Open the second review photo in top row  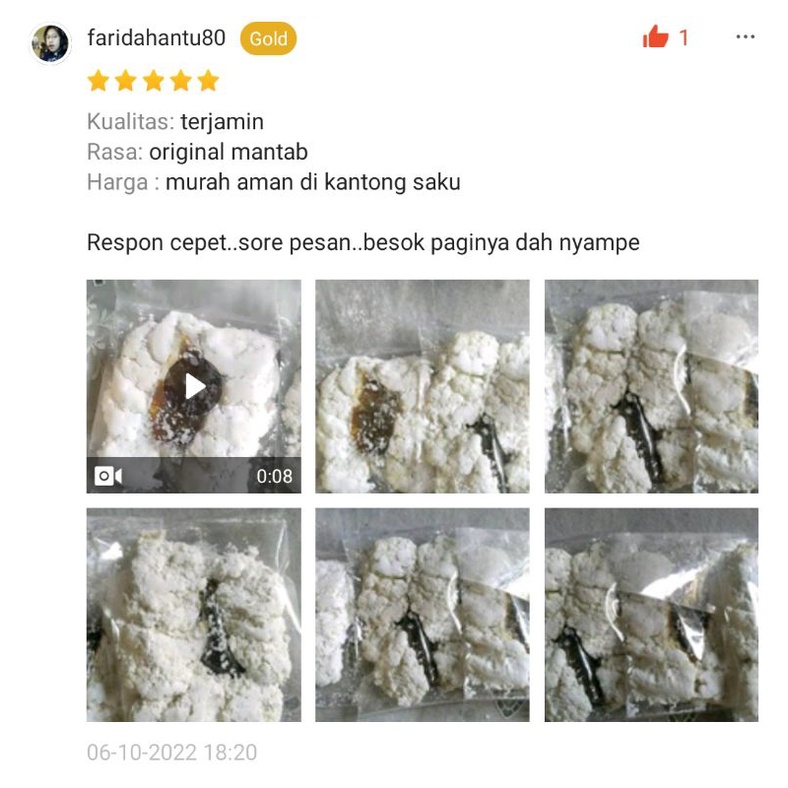422,386
